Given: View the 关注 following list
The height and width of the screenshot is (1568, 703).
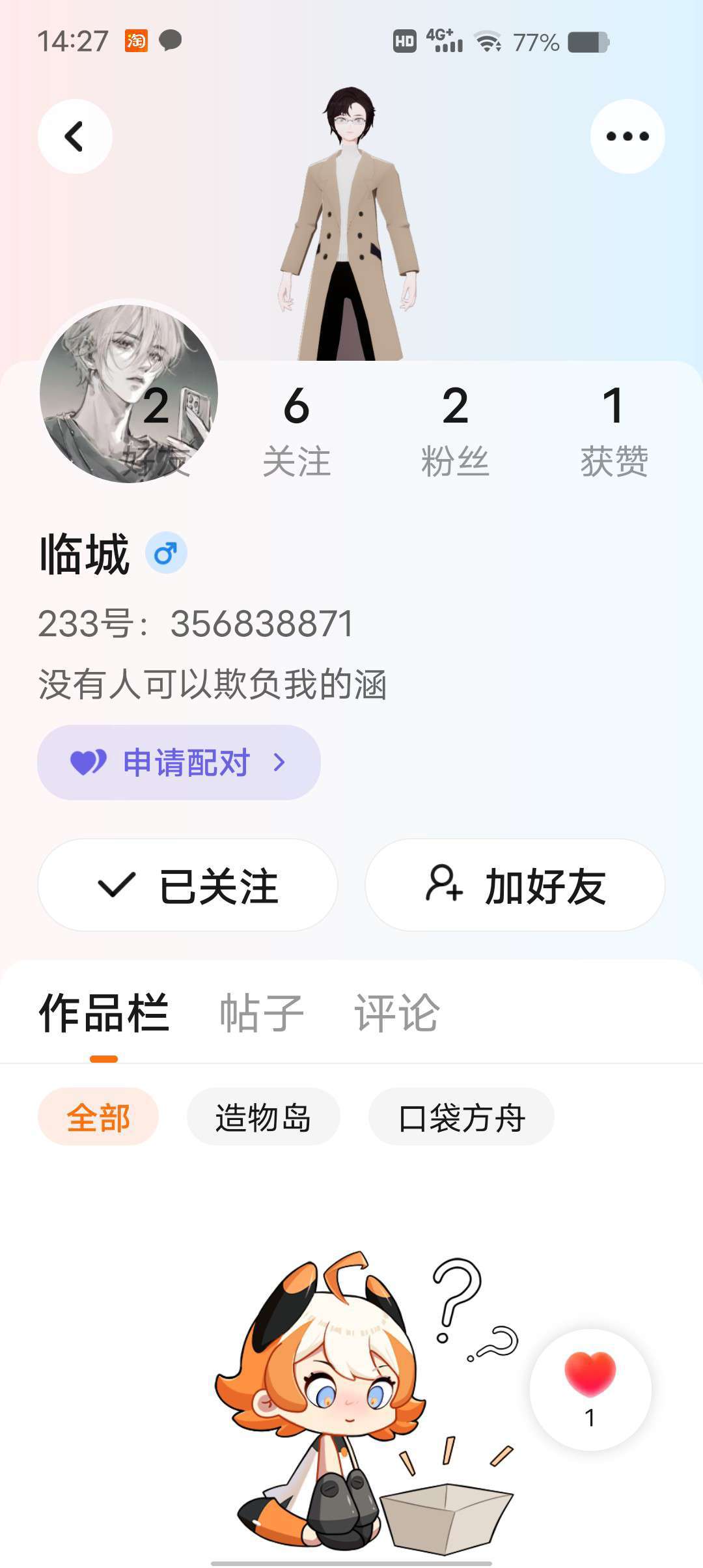Looking at the screenshot, I should [296, 430].
